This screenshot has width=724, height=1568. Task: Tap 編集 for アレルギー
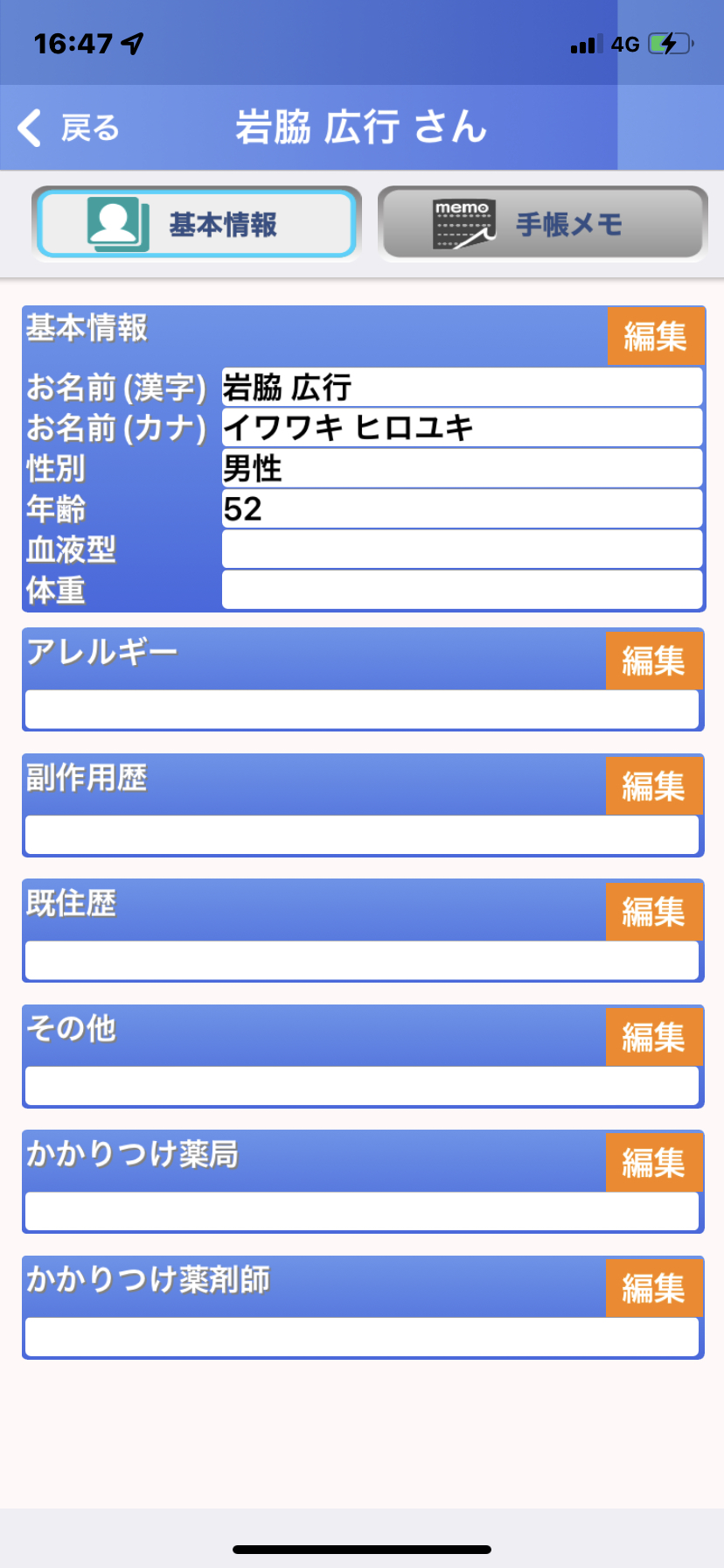pyautogui.click(x=654, y=660)
